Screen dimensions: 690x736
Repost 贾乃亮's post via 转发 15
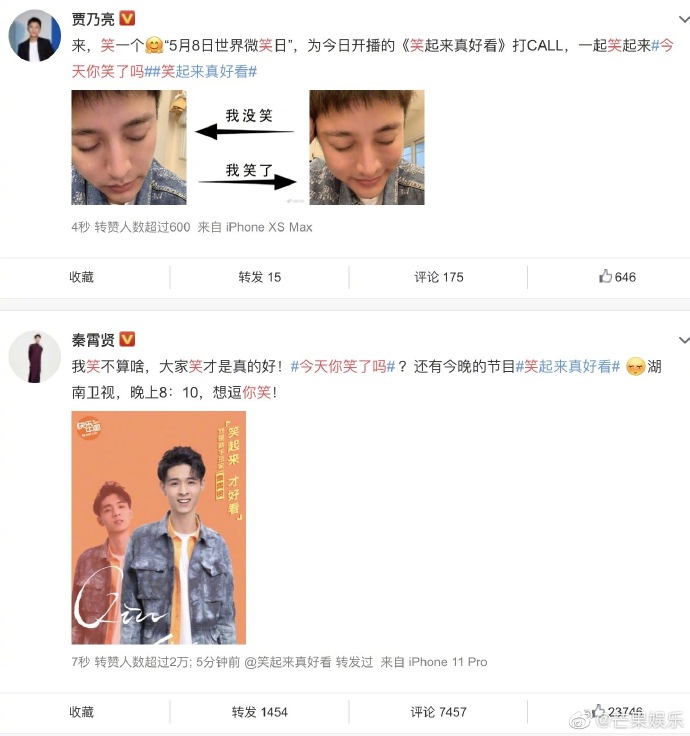coord(259,277)
